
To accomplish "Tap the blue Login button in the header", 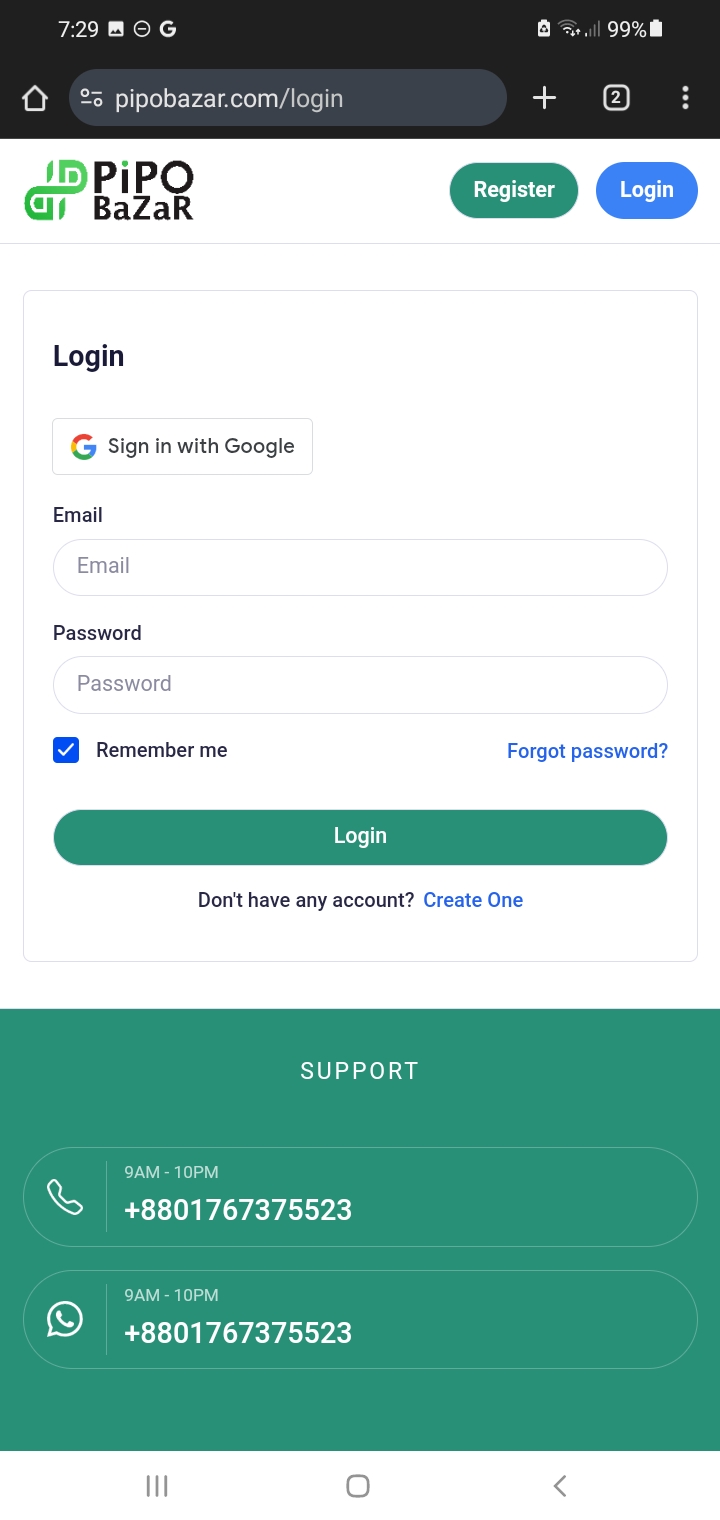I will pyautogui.click(x=647, y=190).
